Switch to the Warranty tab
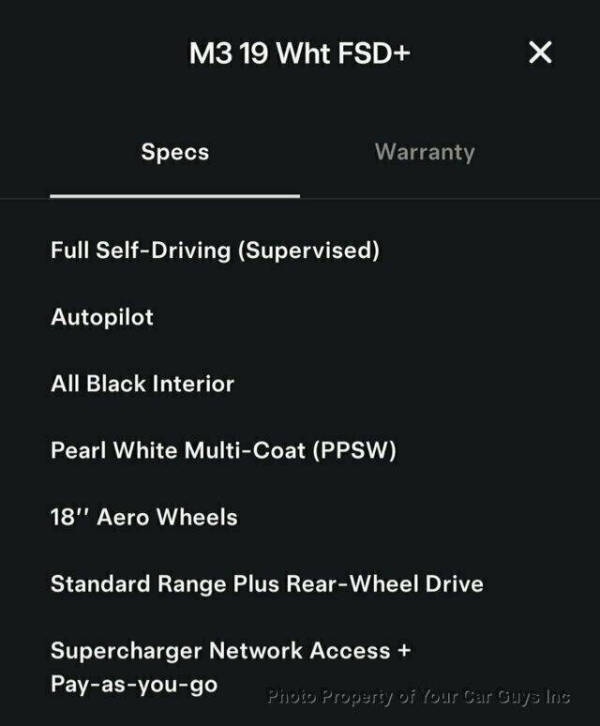 pos(424,153)
